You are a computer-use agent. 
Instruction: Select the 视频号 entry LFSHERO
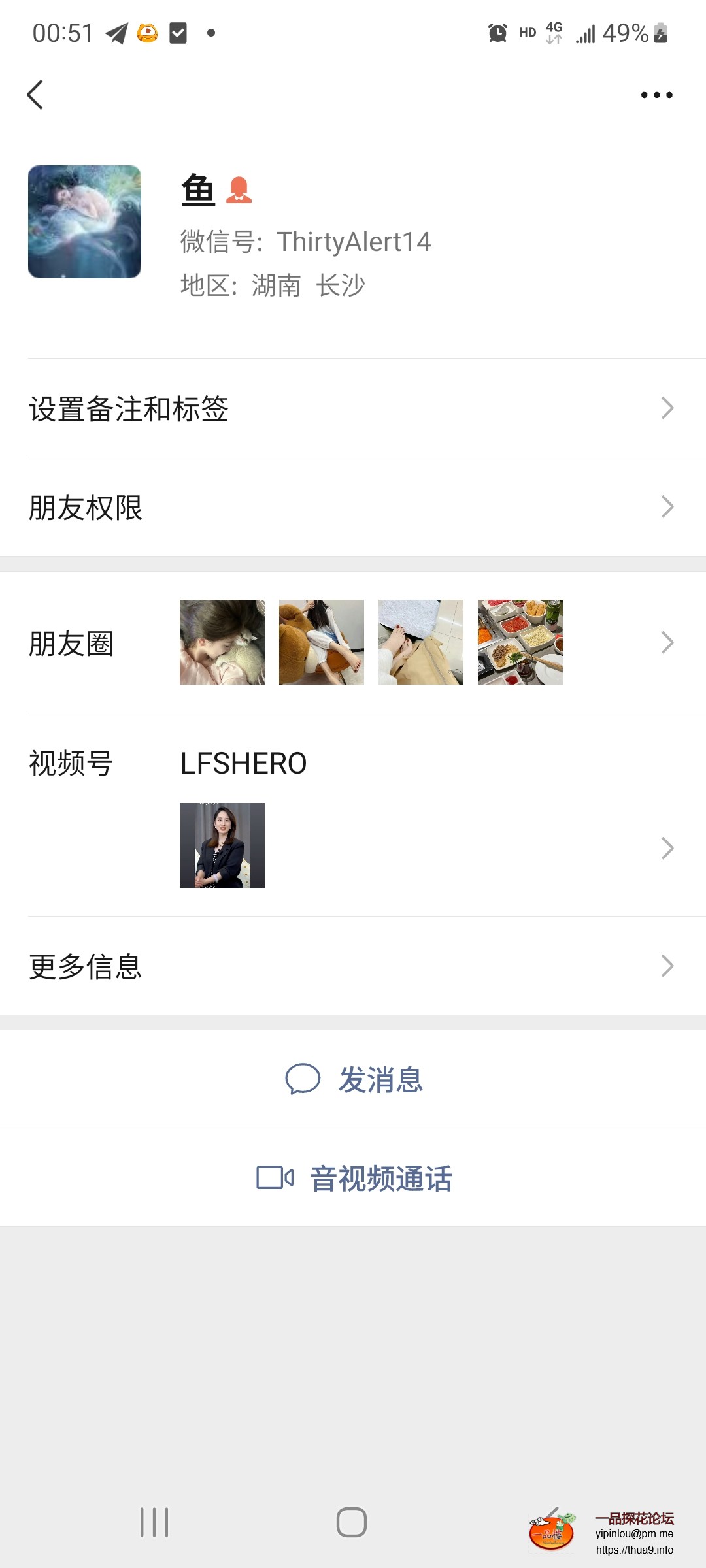[x=243, y=762]
